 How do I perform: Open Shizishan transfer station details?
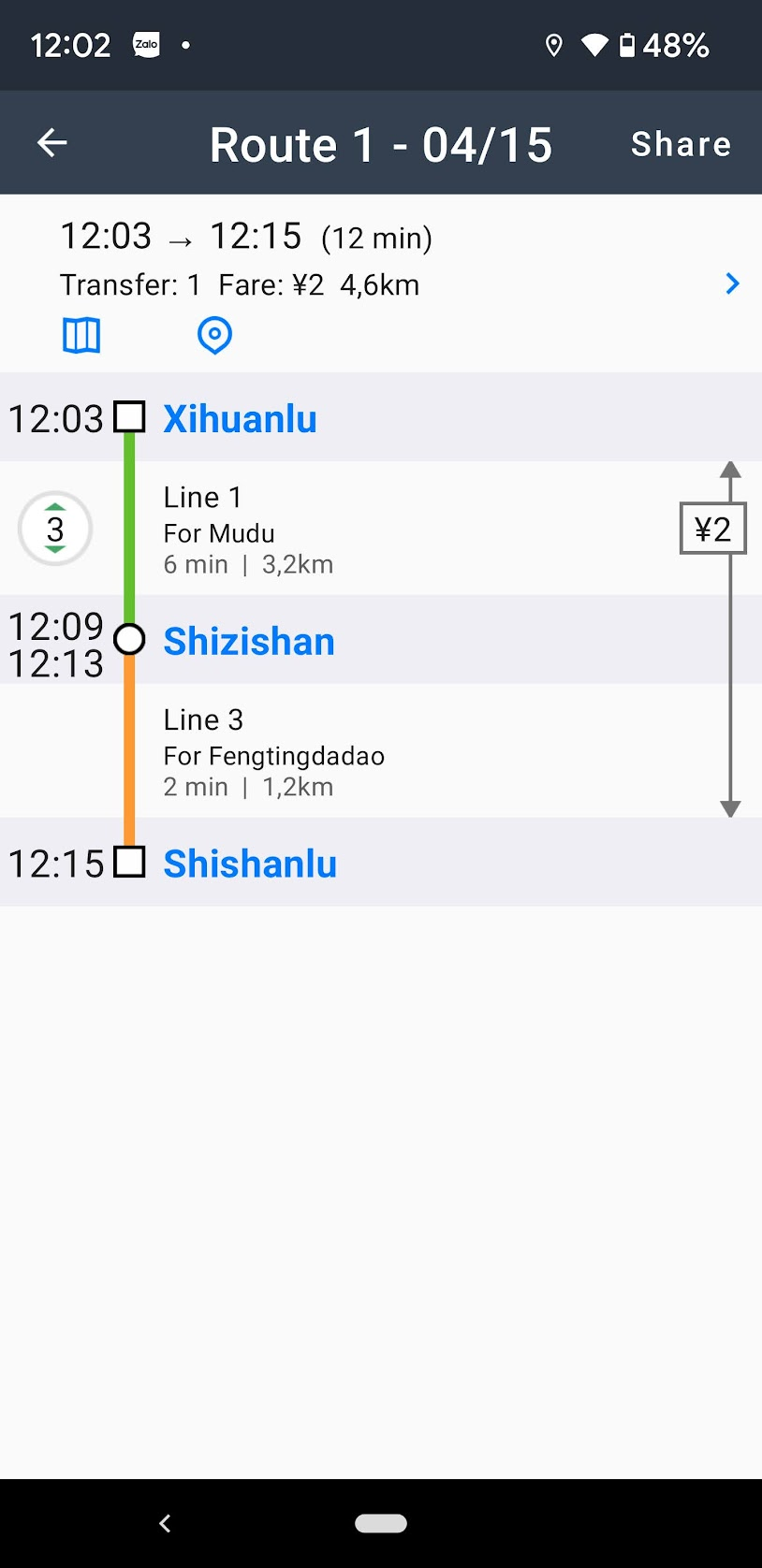pyautogui.click(x=248, y=641)
